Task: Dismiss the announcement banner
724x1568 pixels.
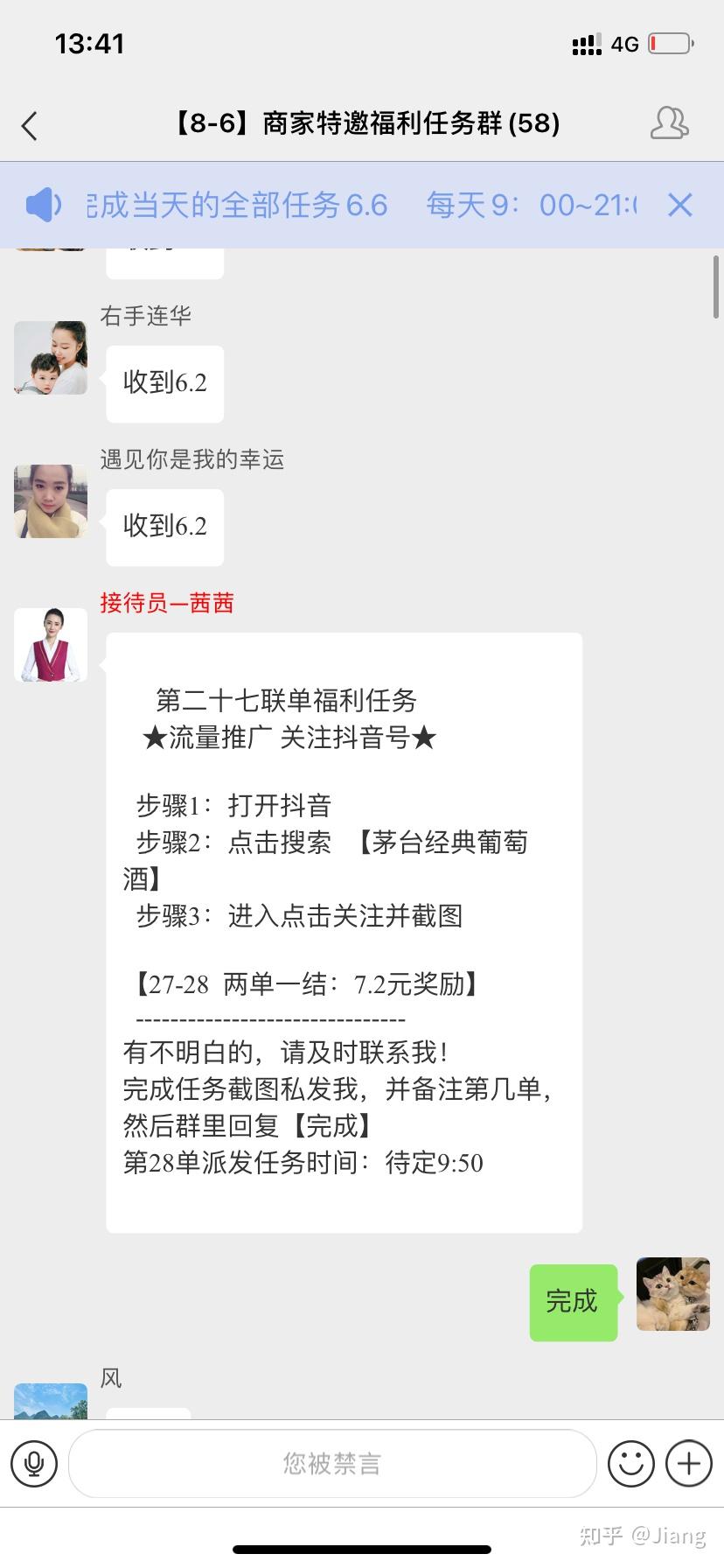Action: [x=679, y=205]
